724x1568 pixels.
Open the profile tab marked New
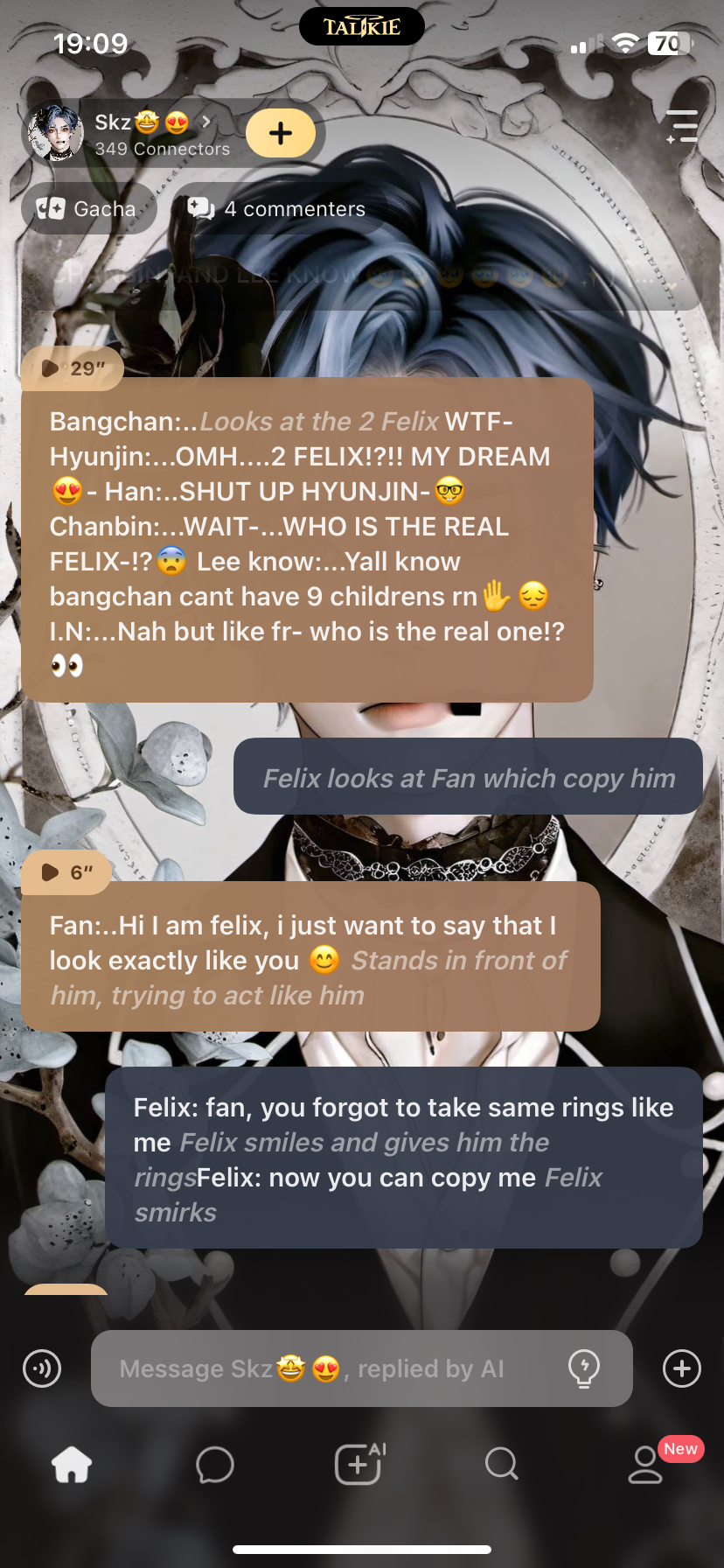pyautogui.click(x=647, y=1464)
